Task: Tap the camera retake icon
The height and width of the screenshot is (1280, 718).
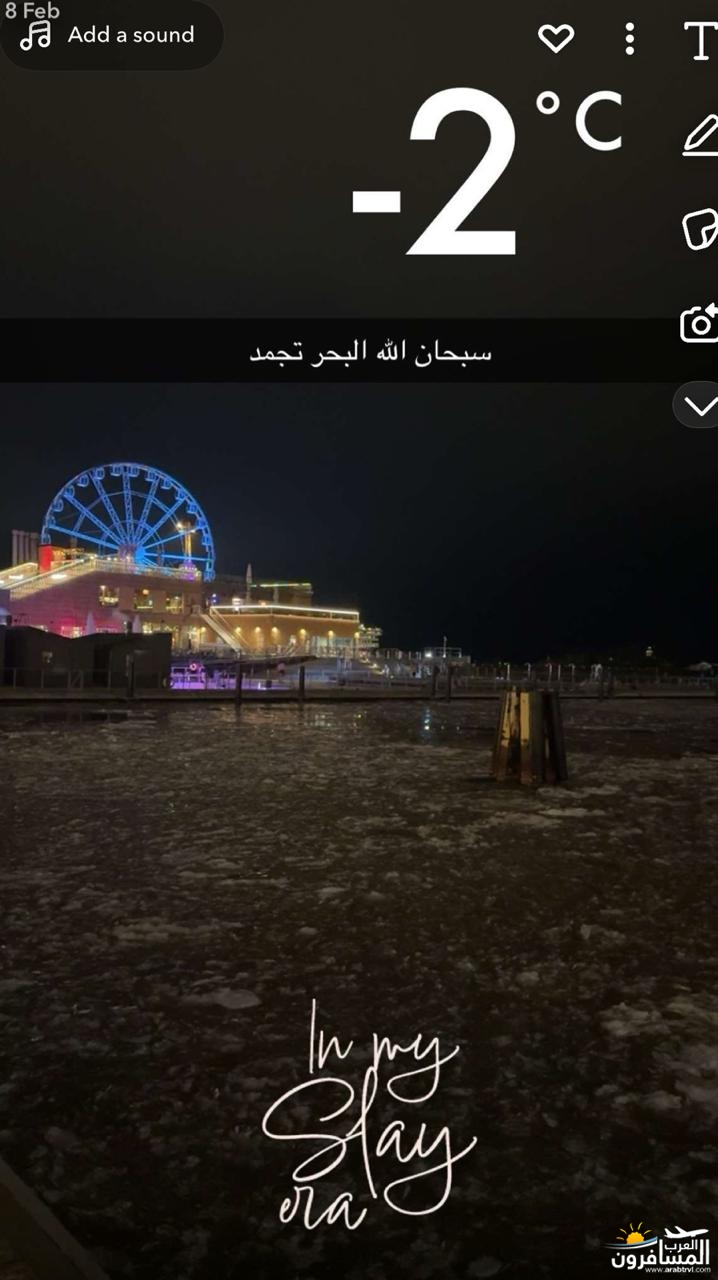Action: click(x=700, y=323)
